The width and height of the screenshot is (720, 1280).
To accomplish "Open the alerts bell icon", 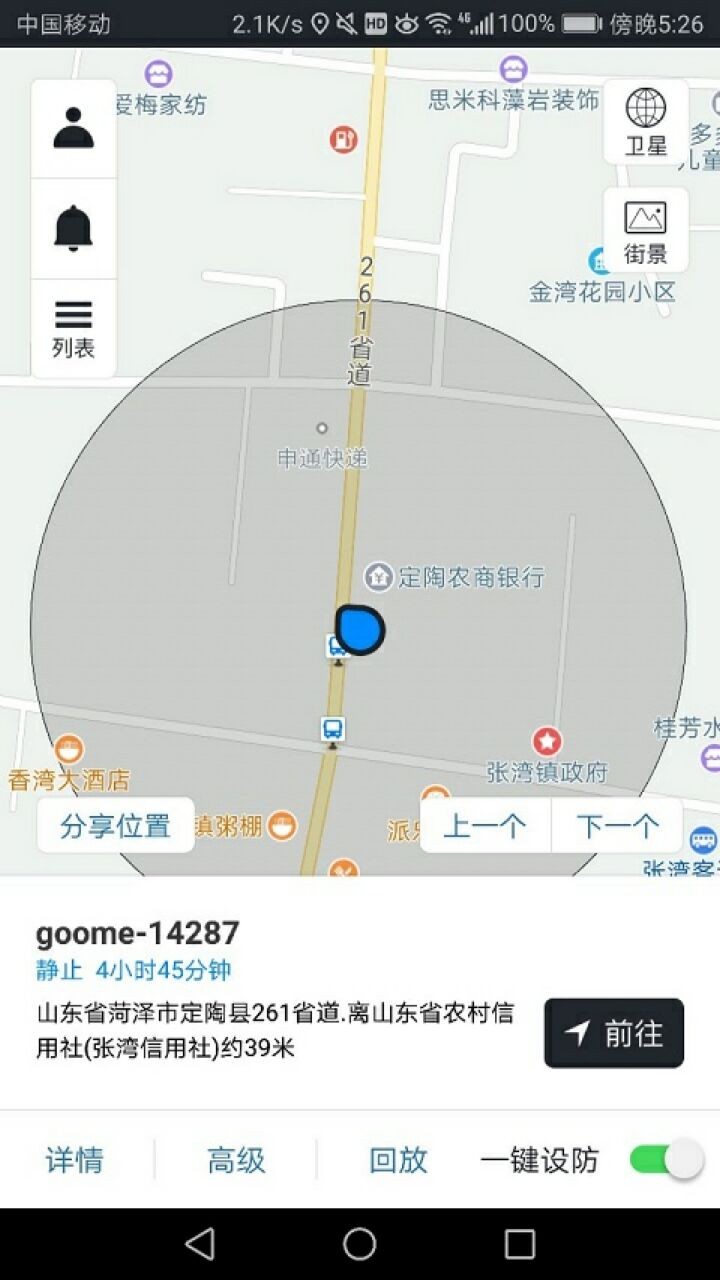I will point(71,226).
